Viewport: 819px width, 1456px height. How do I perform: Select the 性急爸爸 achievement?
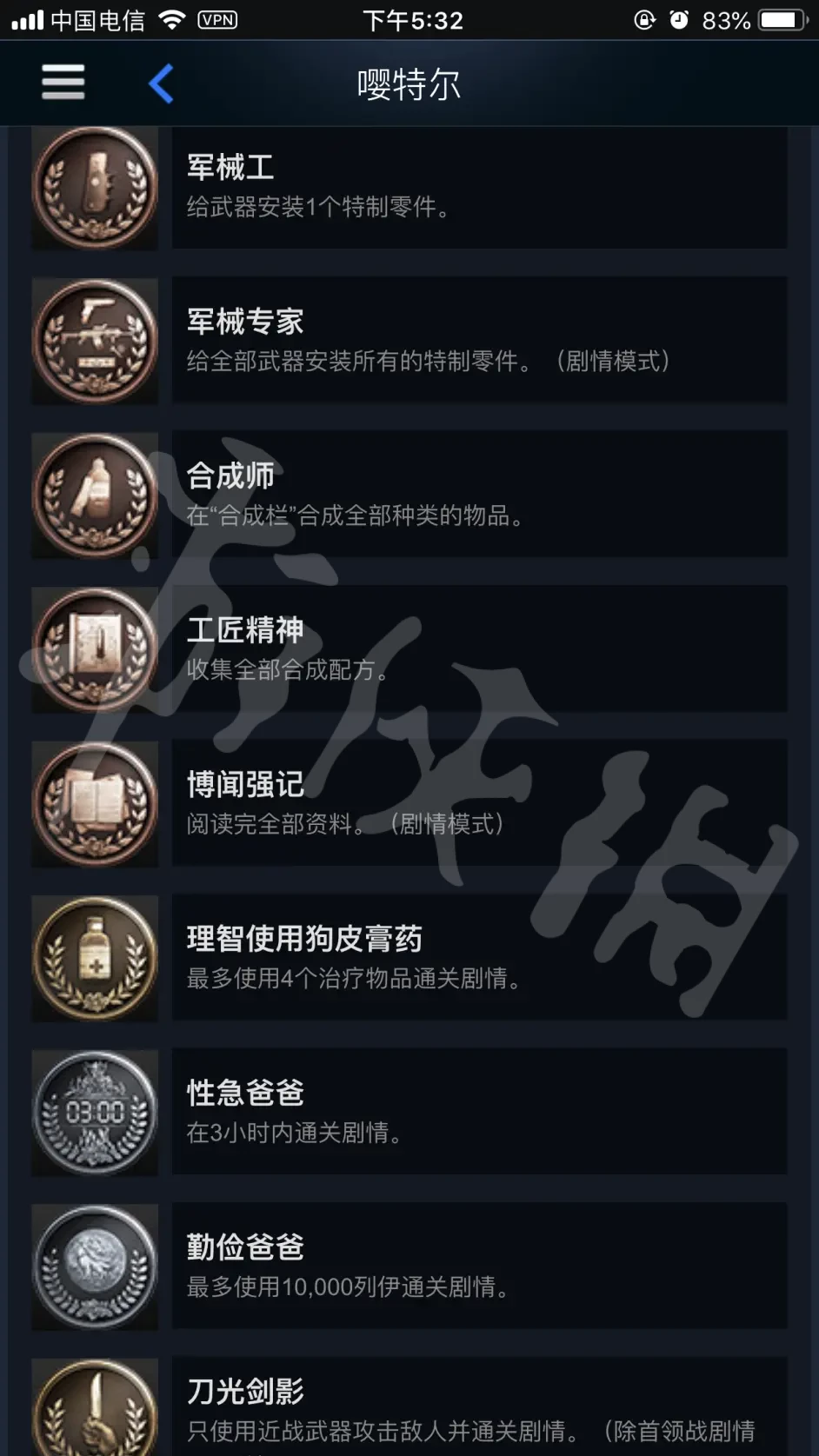[x=478, y=1111]
